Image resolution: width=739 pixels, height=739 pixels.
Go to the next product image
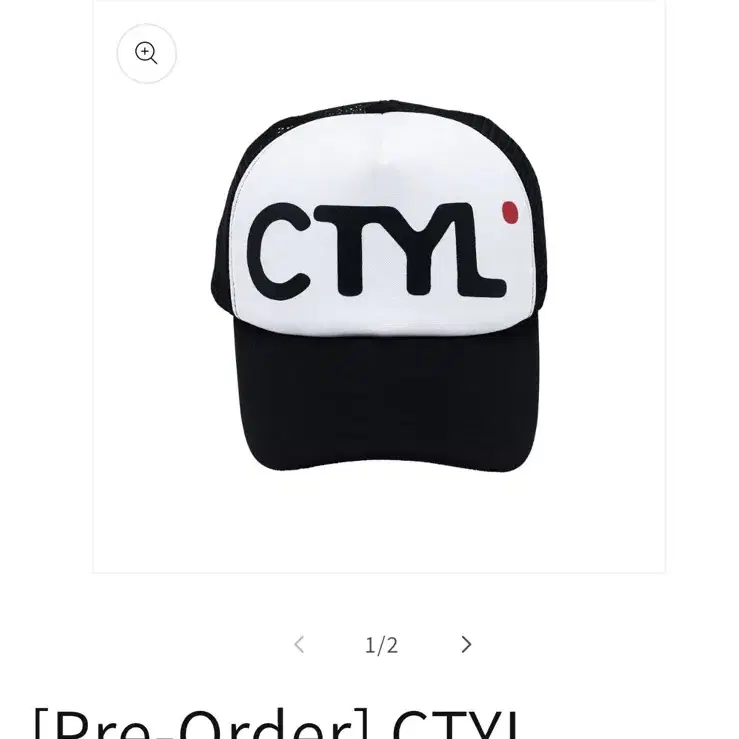(466, 645)
